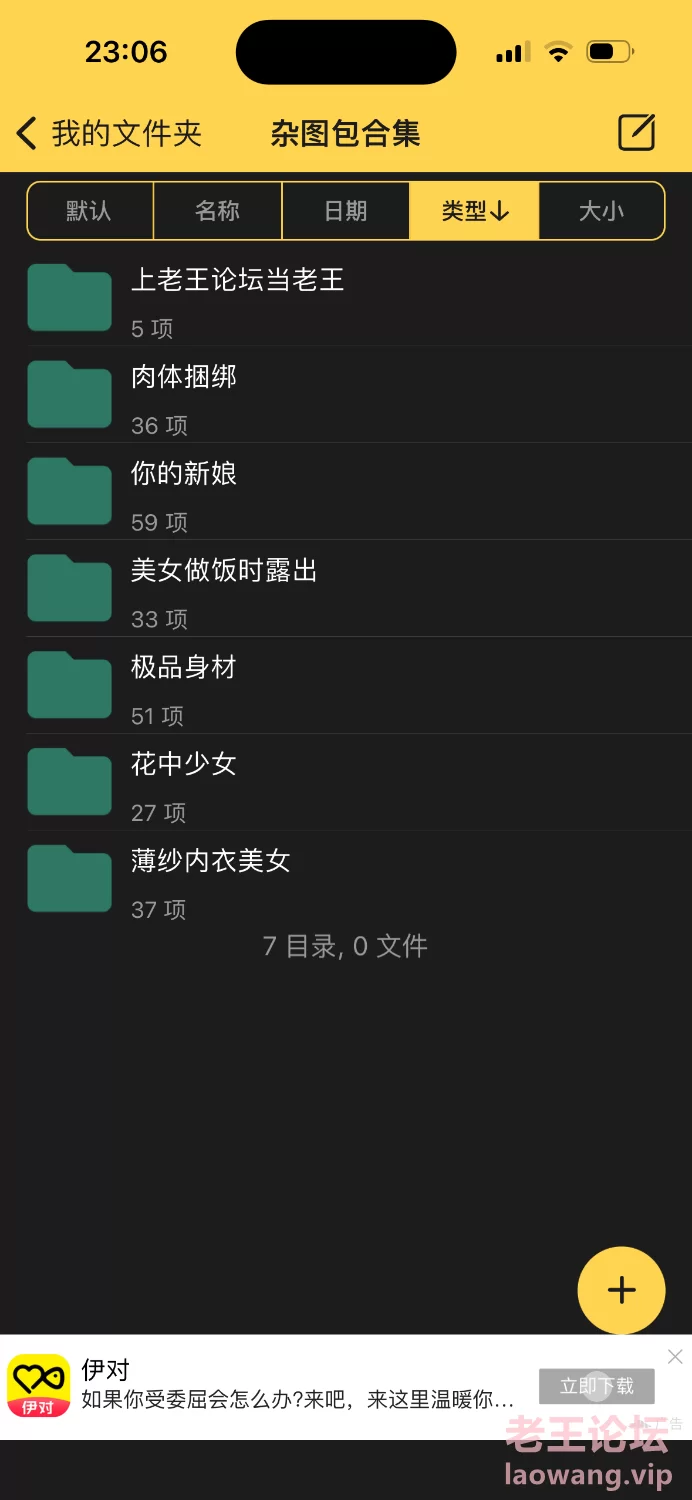Toggle the 类型 sort direction
Image resolution: width=692 pixels, height=1500 pixels.
pos(475,211)
